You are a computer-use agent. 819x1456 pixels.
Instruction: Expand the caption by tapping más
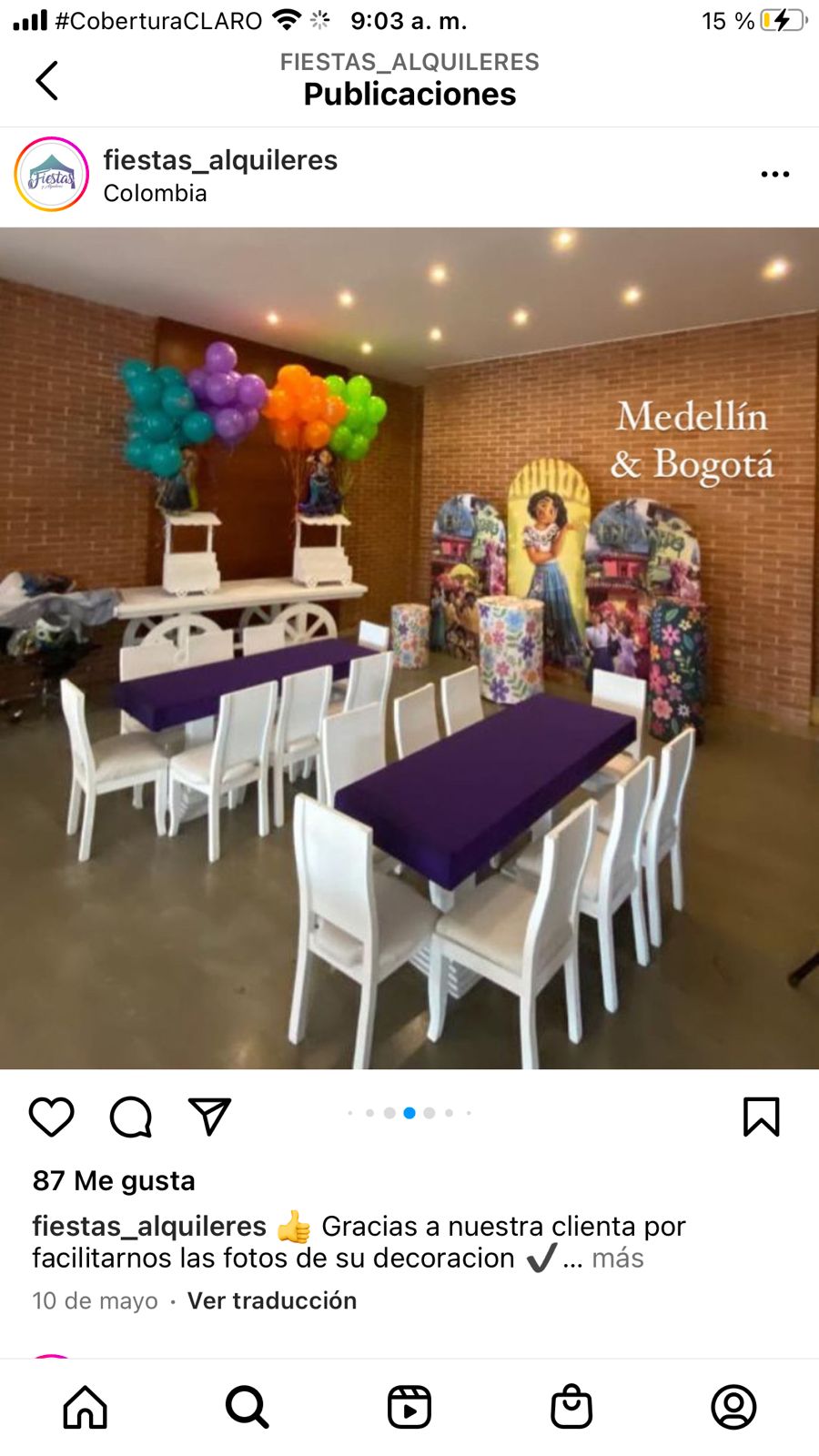[618, 1259]
